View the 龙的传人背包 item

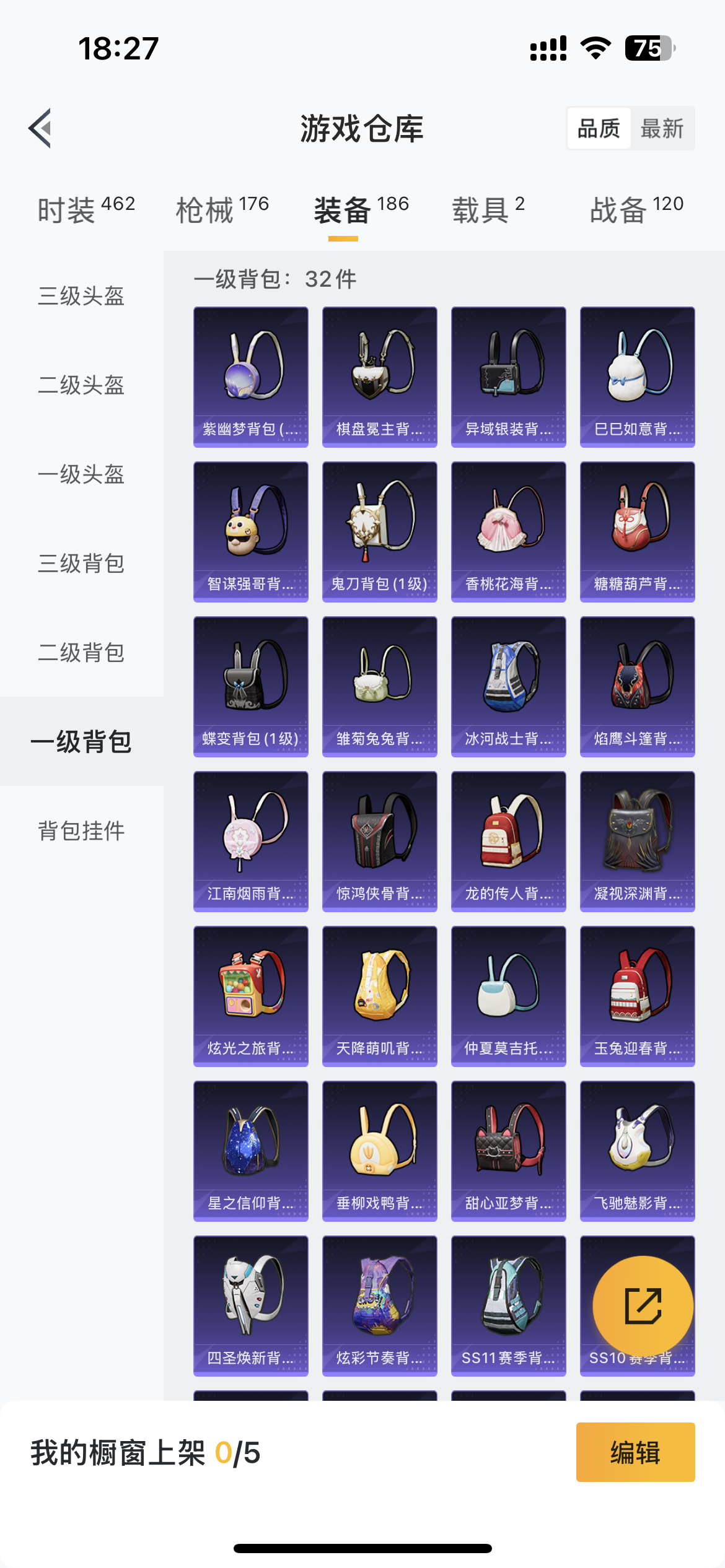pos(509,841)
